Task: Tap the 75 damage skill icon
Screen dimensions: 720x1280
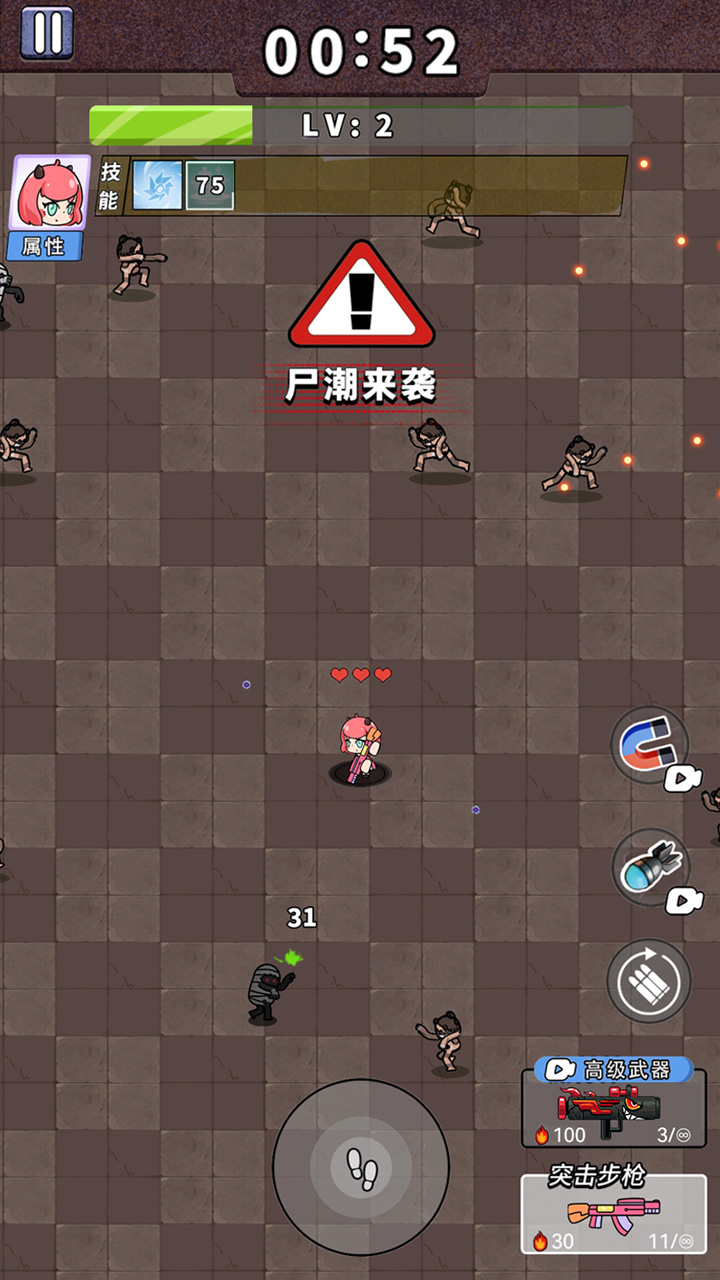Action: (208, 186)
